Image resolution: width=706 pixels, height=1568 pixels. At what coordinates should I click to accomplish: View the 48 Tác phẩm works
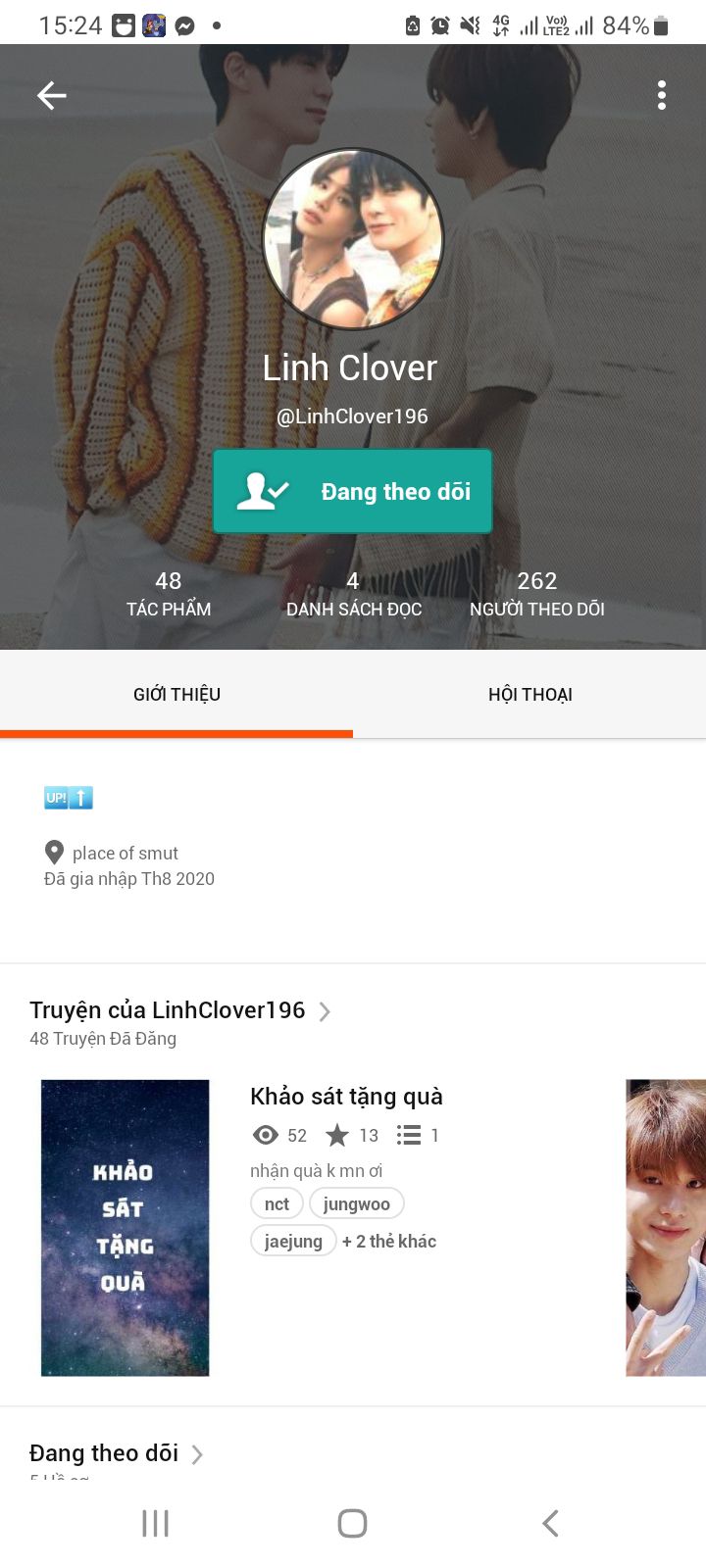[x=169, y=594]
